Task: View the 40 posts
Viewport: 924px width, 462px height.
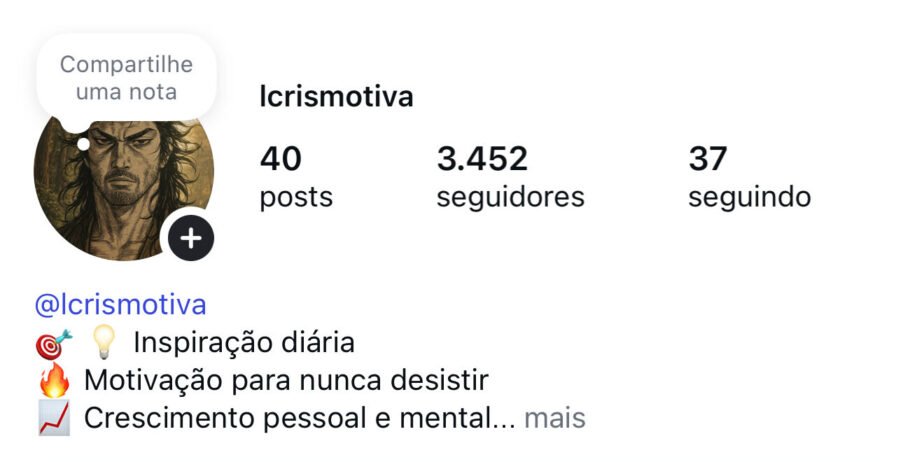Action: (x=295, y=177)
